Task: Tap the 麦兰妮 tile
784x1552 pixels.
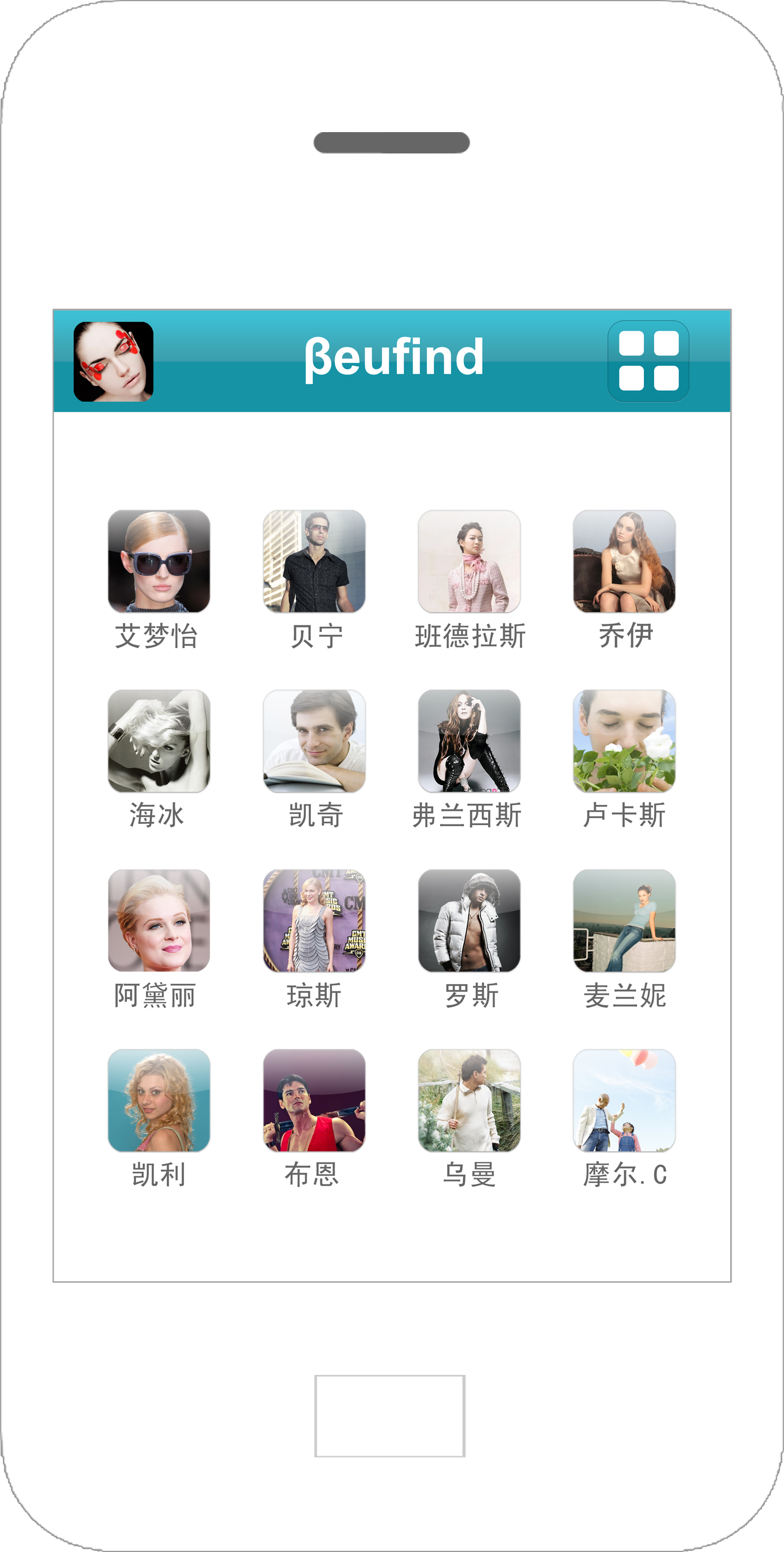Action: (624, 920)
